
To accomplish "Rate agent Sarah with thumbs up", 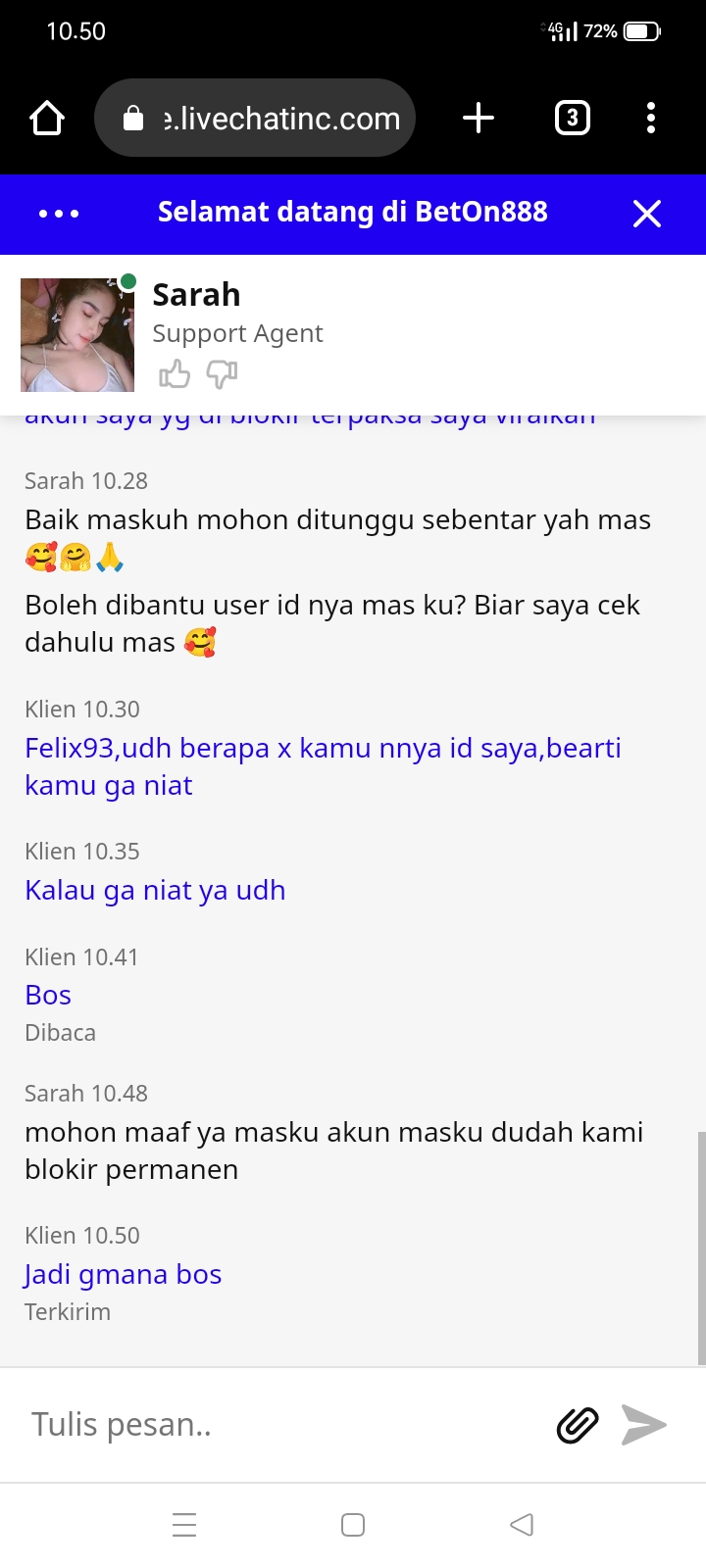I will [175, 373].
